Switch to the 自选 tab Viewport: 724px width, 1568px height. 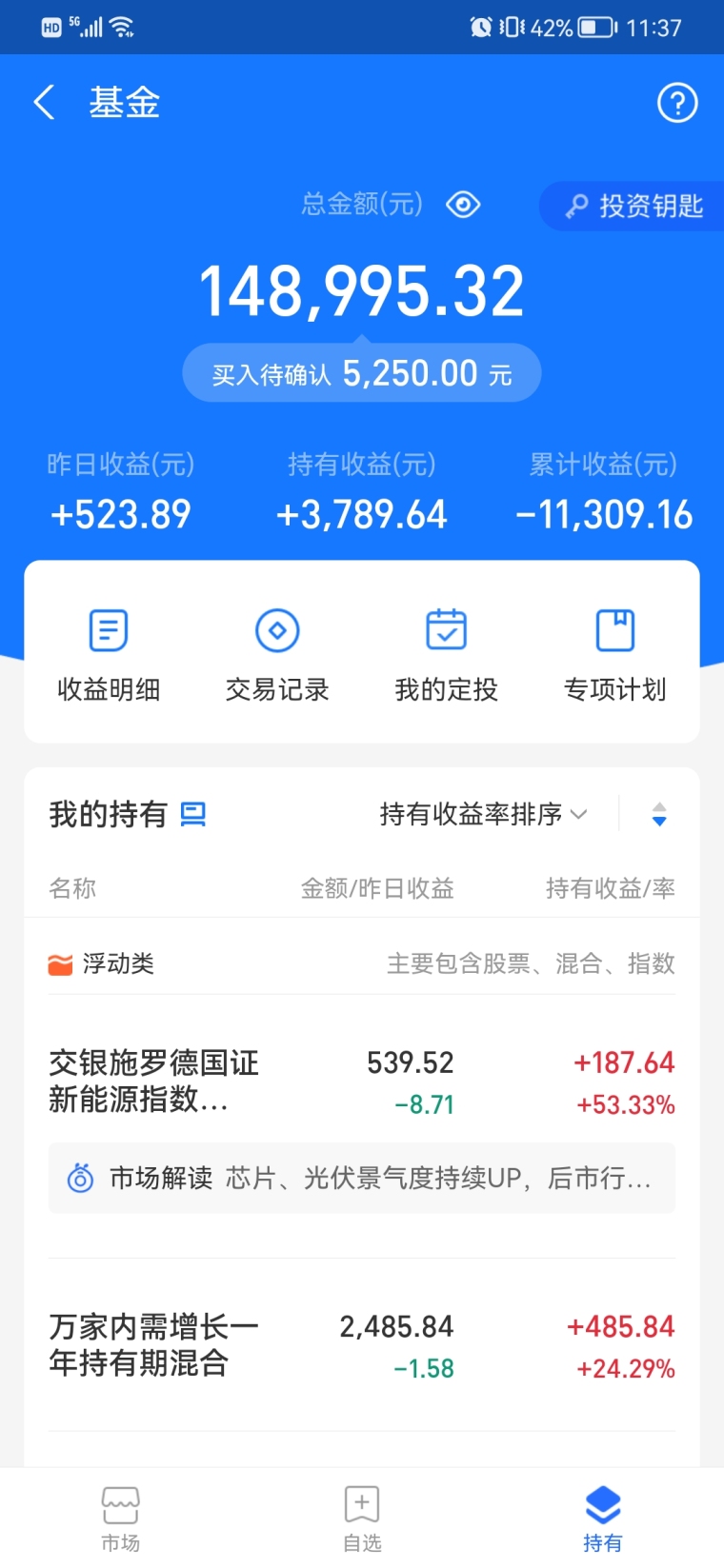click(362, 1518)
